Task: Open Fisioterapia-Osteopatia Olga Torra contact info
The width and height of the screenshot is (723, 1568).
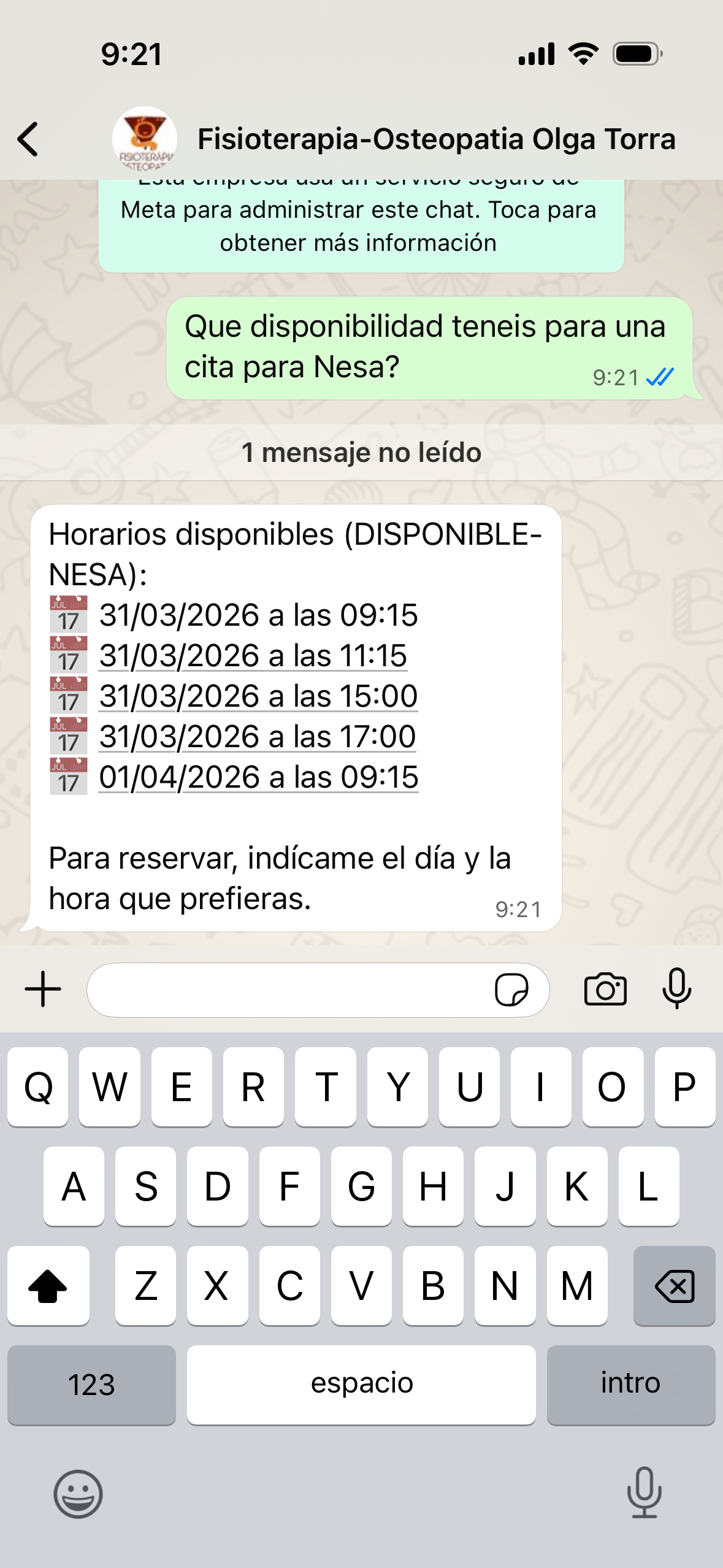Action: click(x=435, y=139)
